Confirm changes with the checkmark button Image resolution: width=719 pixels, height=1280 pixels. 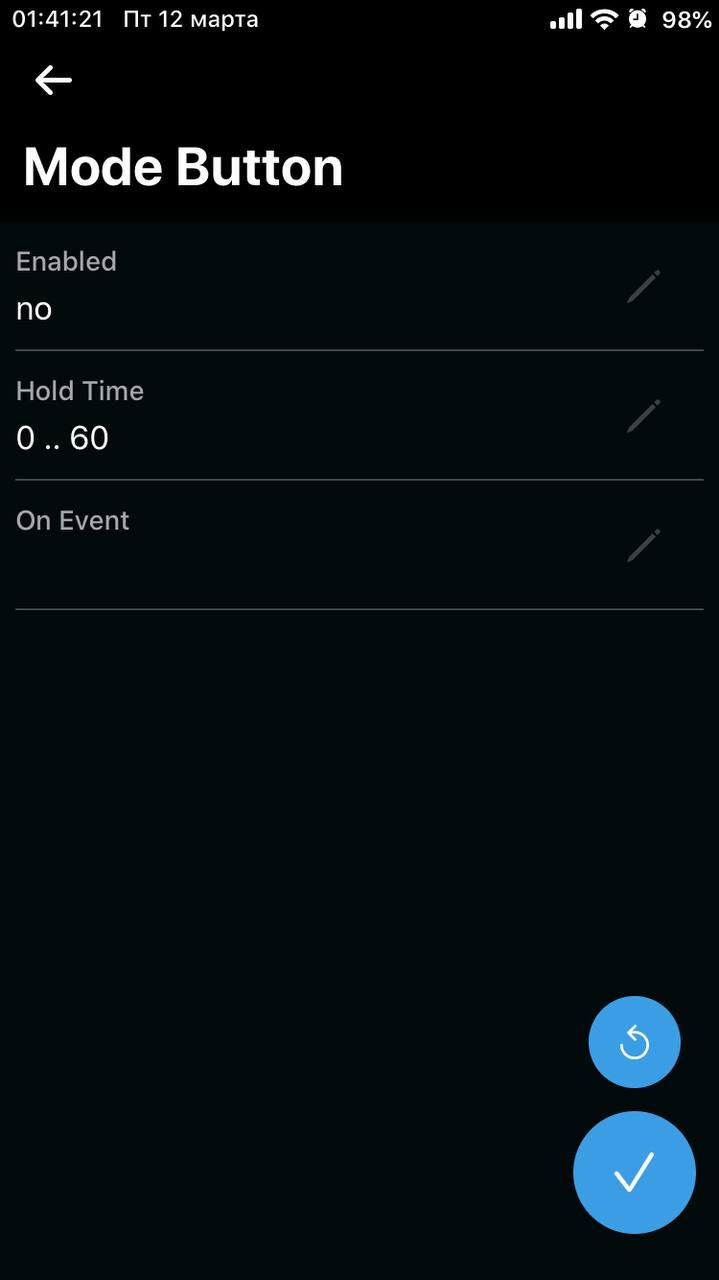point(634,1172)
